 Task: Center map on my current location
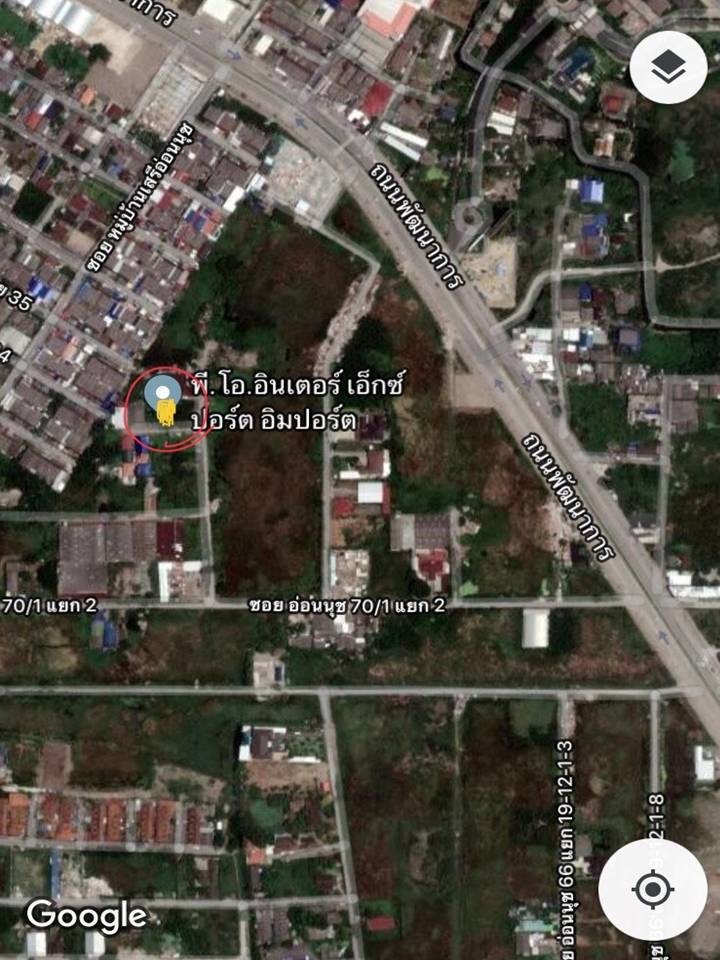click(x=652, y=888)
